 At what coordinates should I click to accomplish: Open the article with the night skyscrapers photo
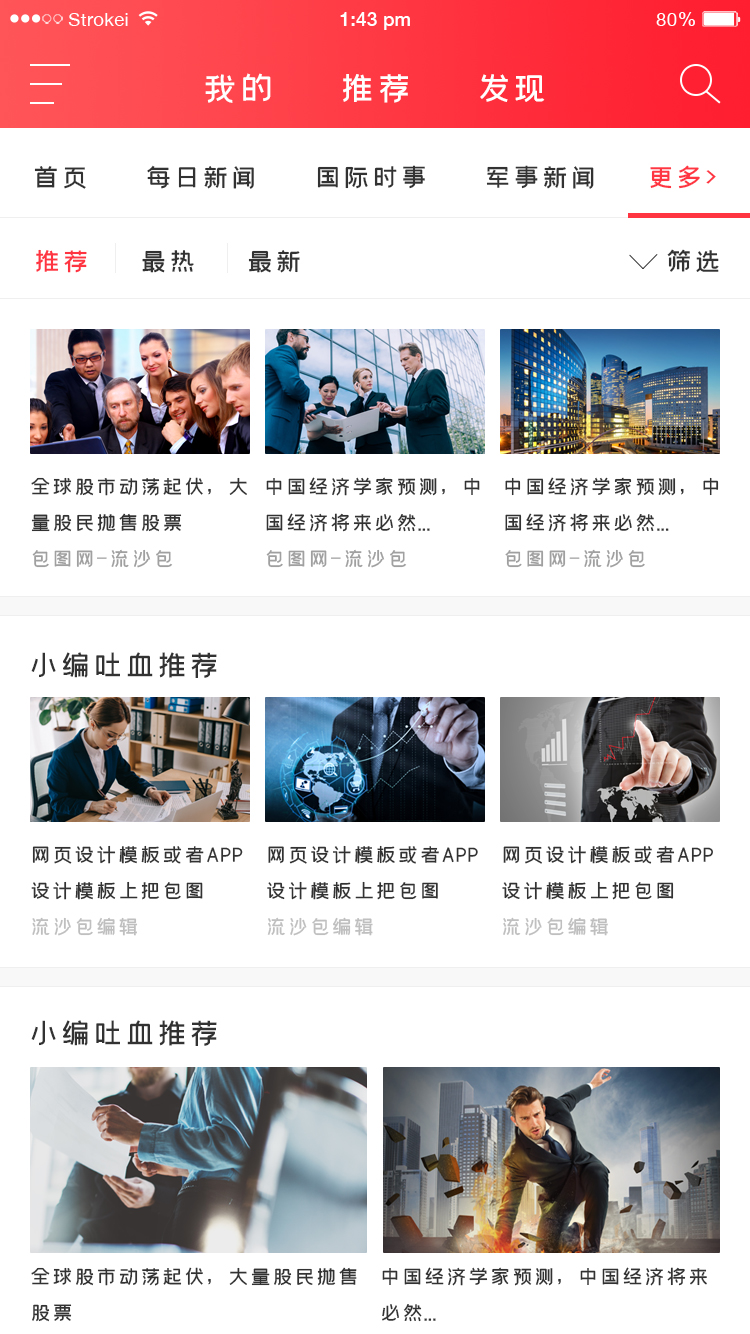(x=610, y=392)
